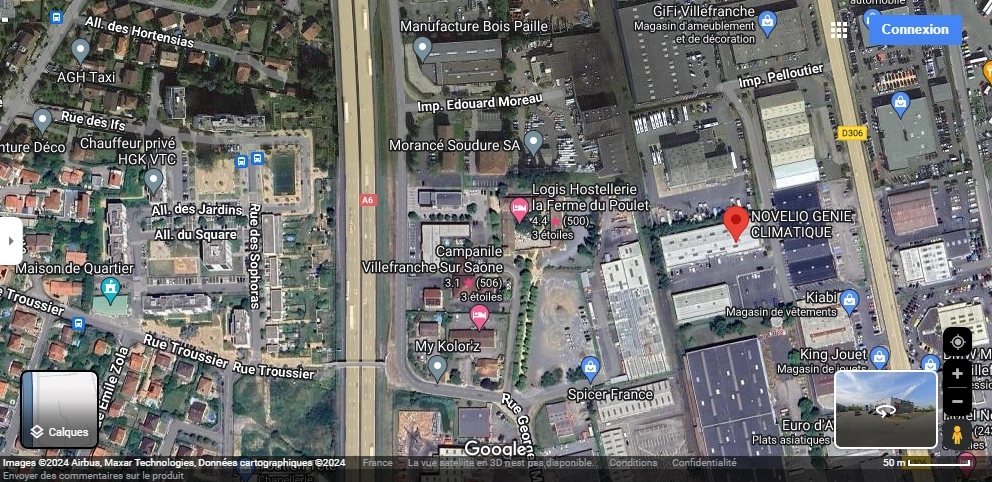Open Campanile Villefranche Sur Saone hotel marker
Screen dimensions: 992x482
point(479,317)
